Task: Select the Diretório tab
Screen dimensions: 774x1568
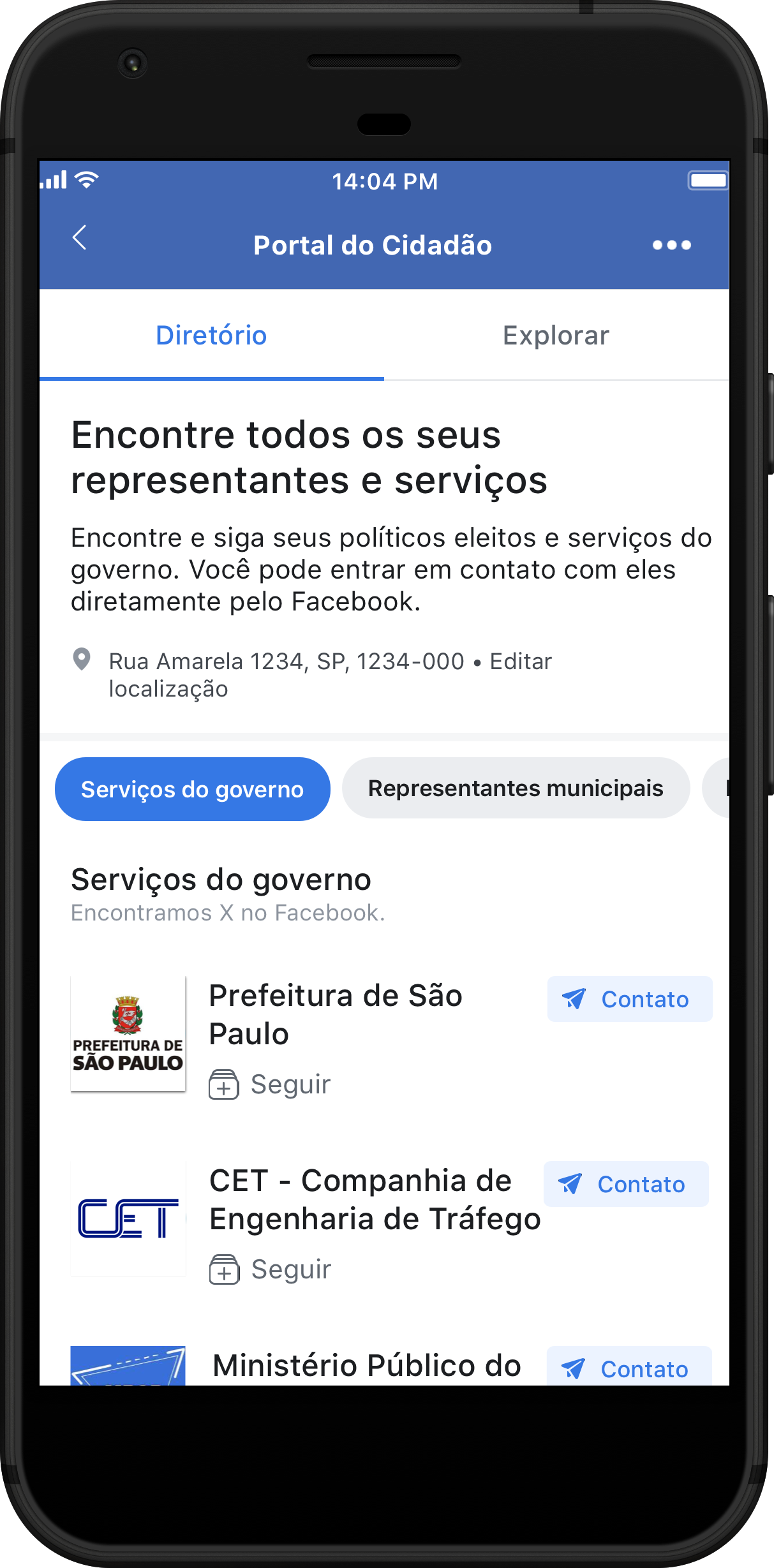Action: click(x=211, y=336)
